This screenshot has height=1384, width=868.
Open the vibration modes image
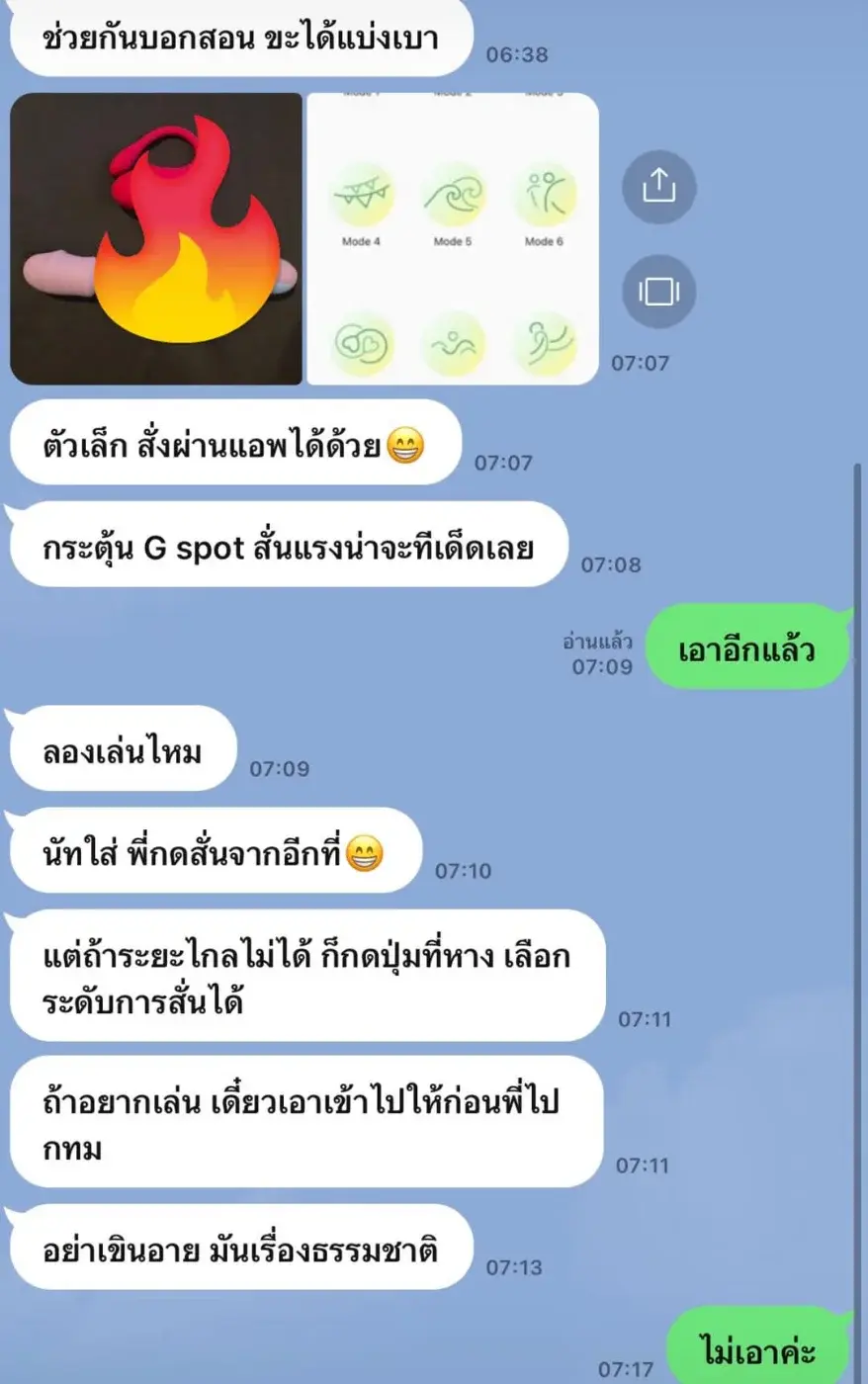453,238
